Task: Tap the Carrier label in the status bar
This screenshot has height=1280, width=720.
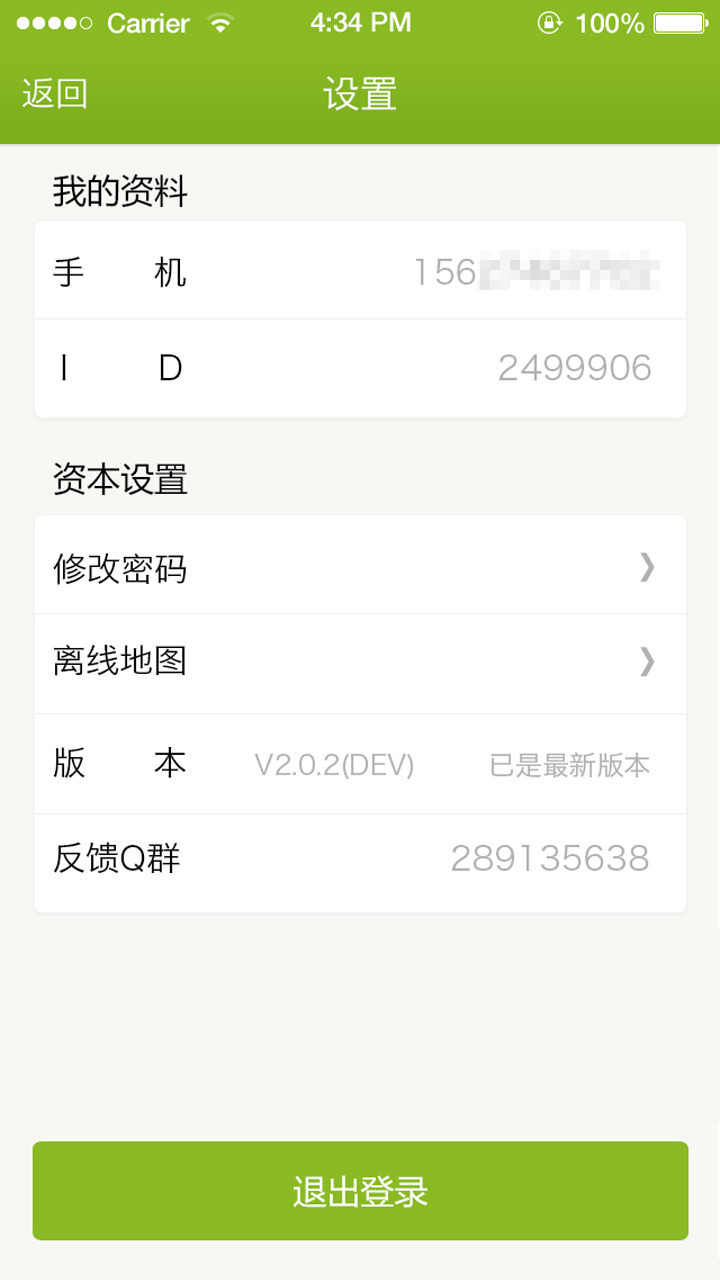Action: pos(146,22)
